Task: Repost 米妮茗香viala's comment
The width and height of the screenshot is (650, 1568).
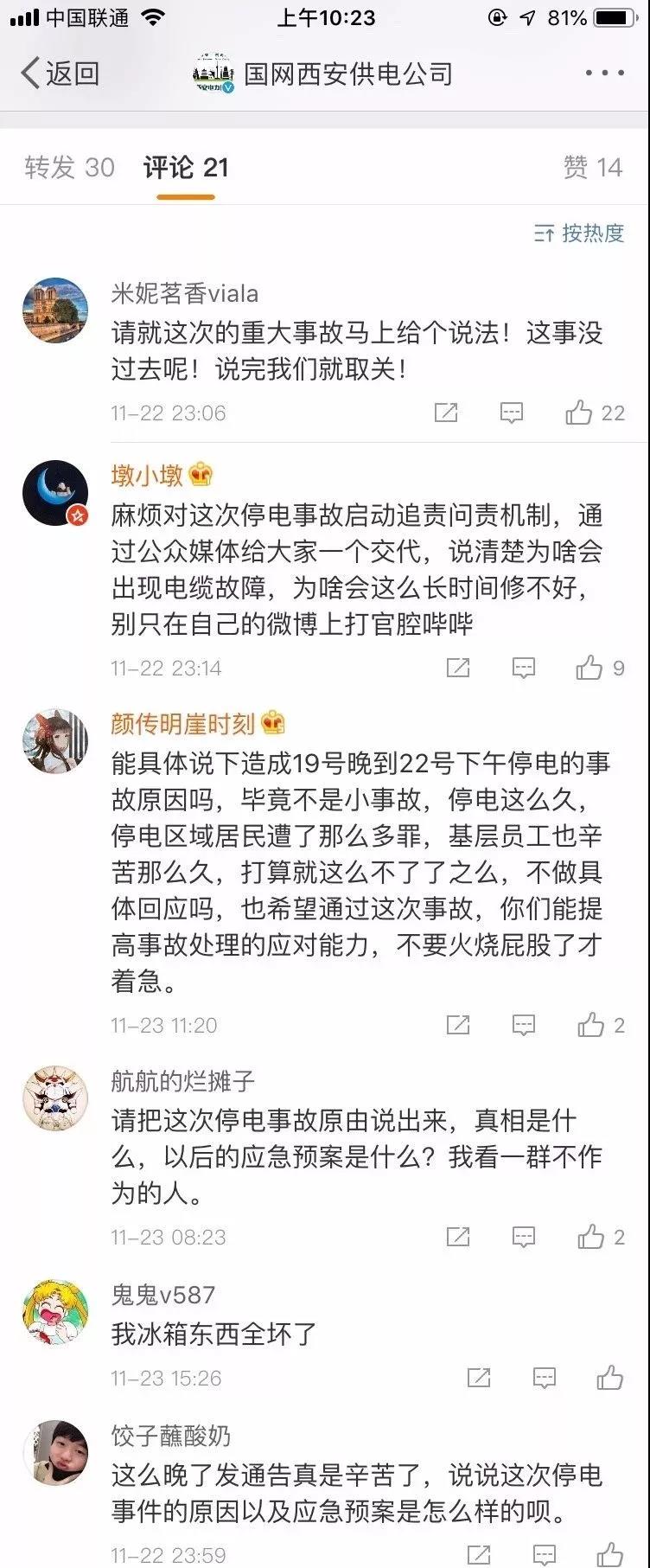Action: pyautogui.click(x=446, y=413)
